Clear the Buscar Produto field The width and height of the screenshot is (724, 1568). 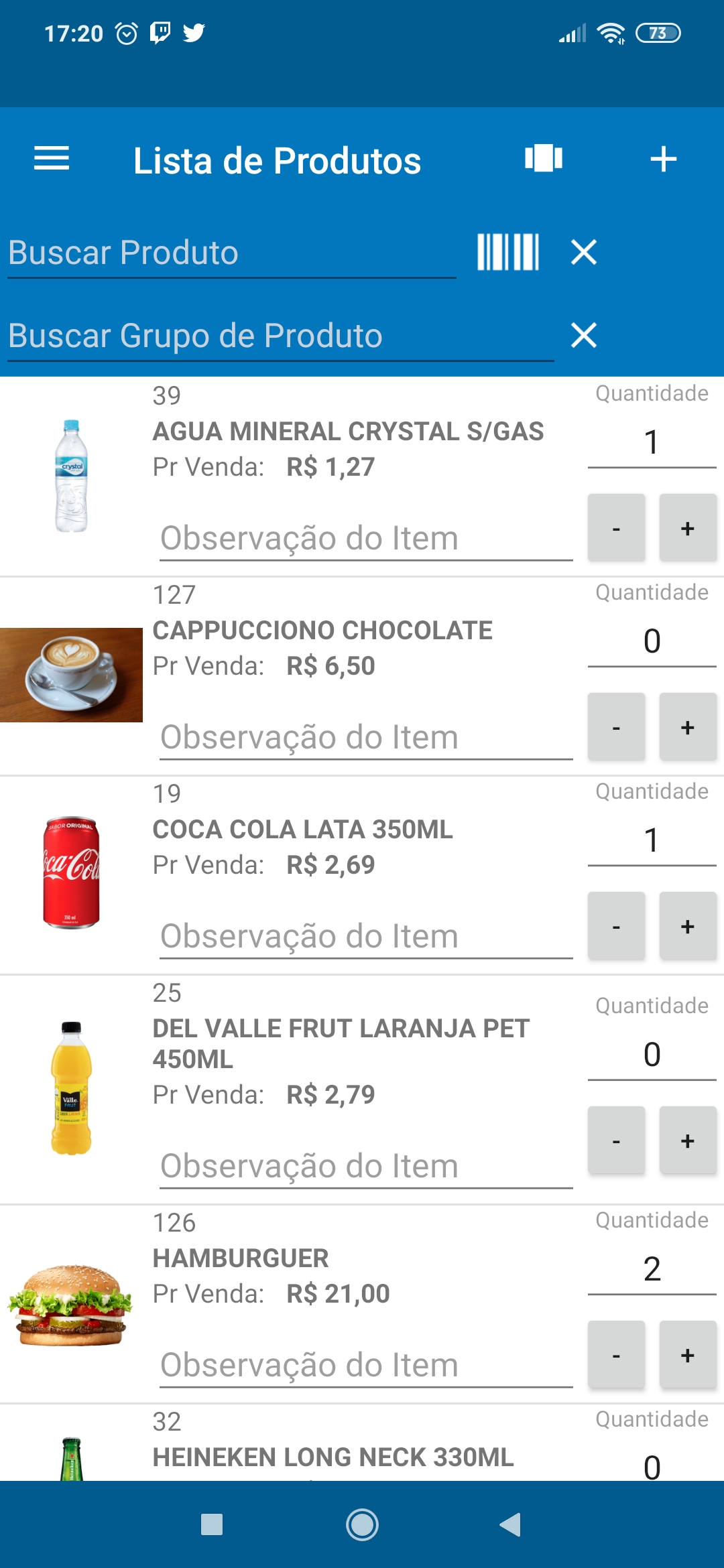pos(584,252)
